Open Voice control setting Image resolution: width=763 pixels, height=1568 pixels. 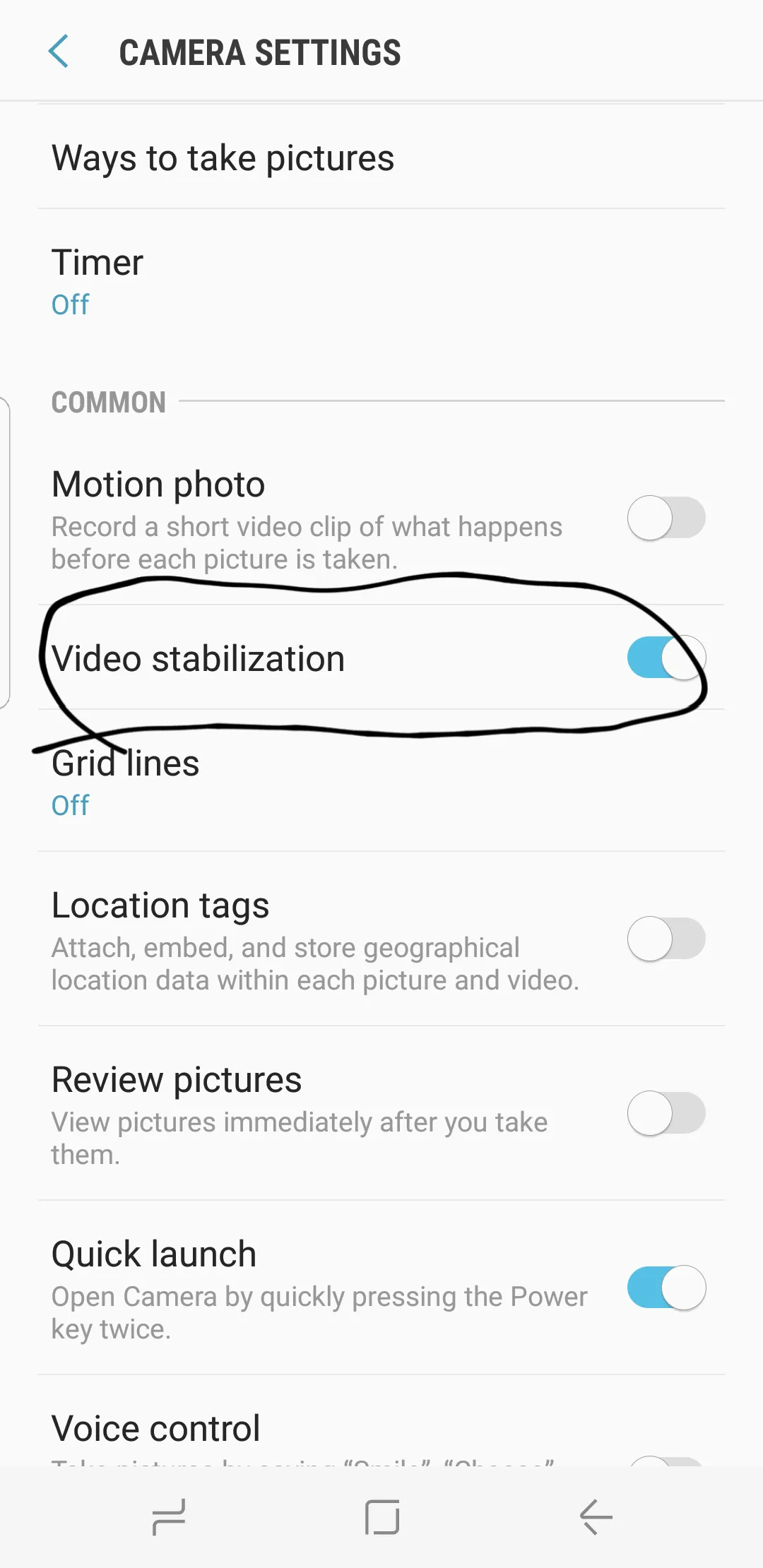click(157, 1430)
